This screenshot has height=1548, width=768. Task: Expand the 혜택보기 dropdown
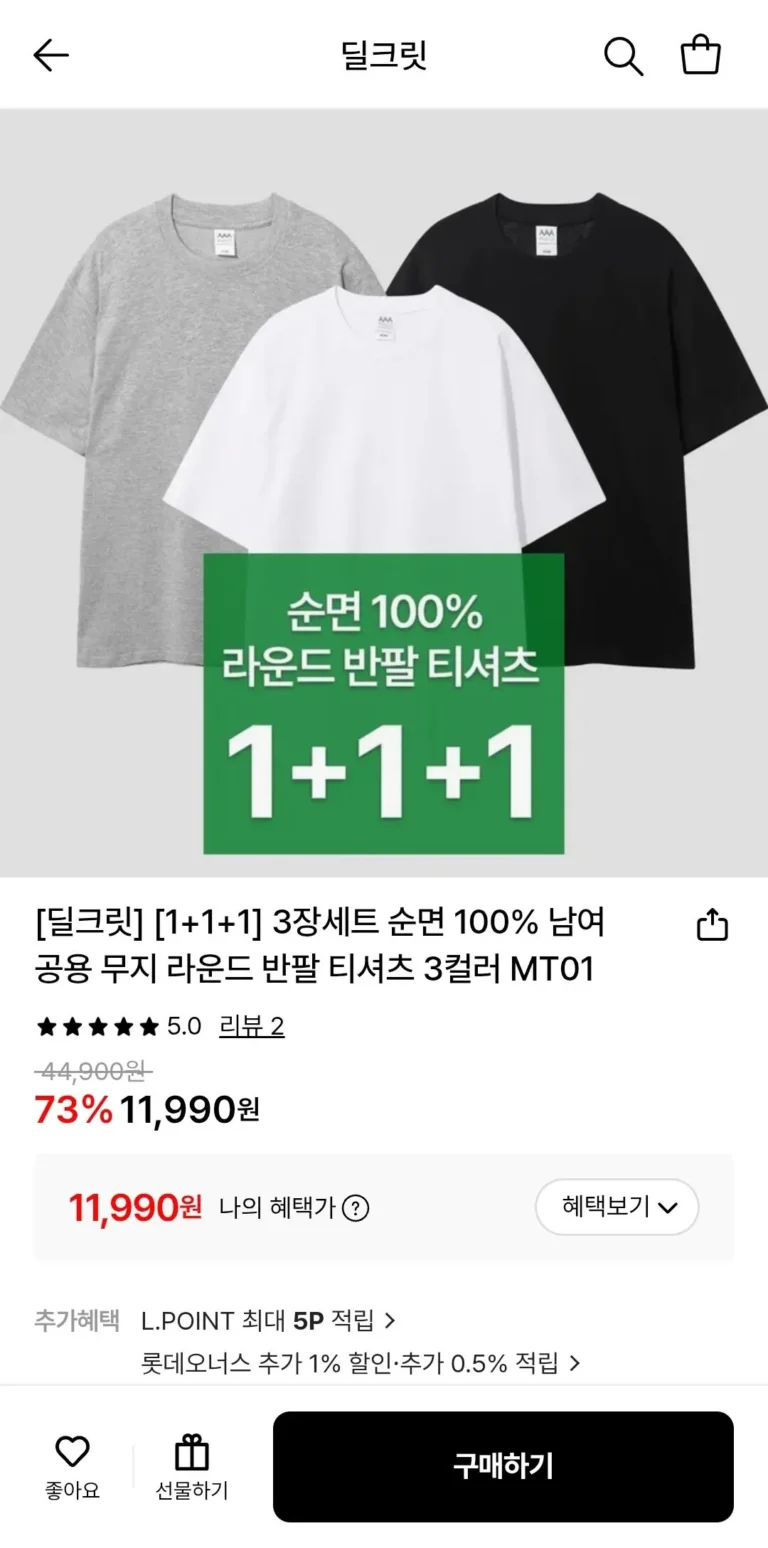pos(617,1207)
